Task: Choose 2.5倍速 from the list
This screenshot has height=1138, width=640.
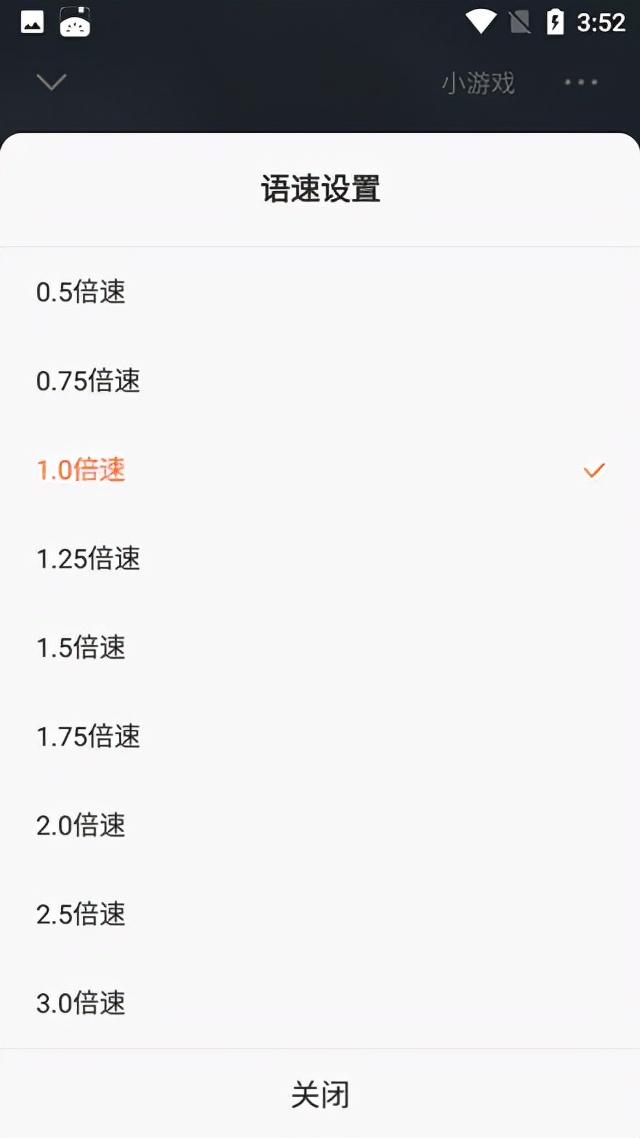Action: pos(81,914)
